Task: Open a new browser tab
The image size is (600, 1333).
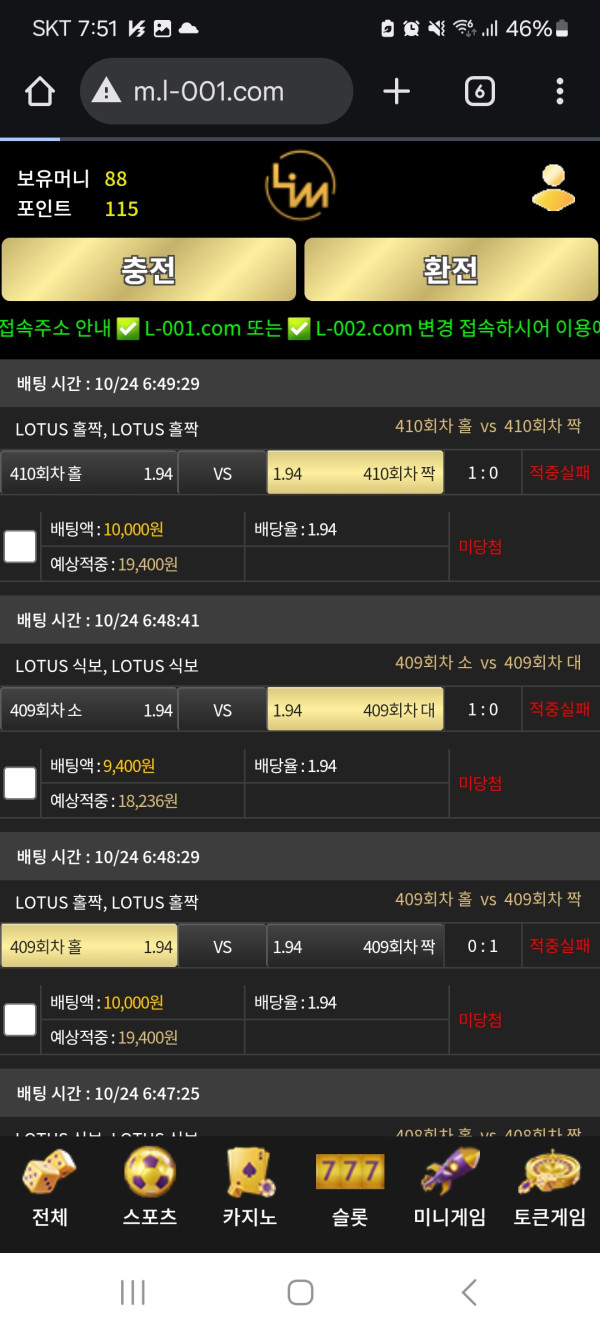Action: coord(397,92)
